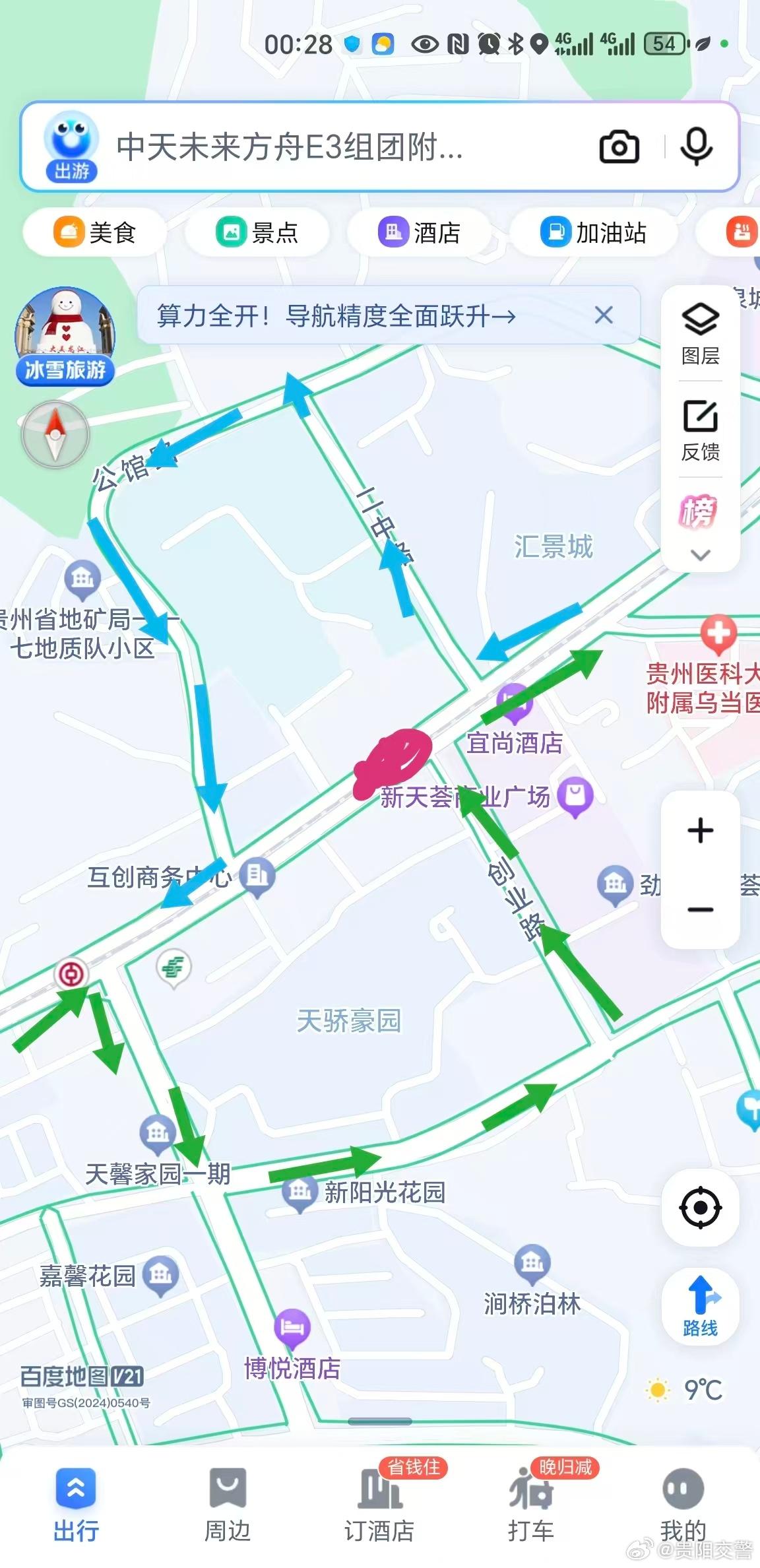Collapse the right toolbar with the chevron
The image size is (760, 1568).
700,556
